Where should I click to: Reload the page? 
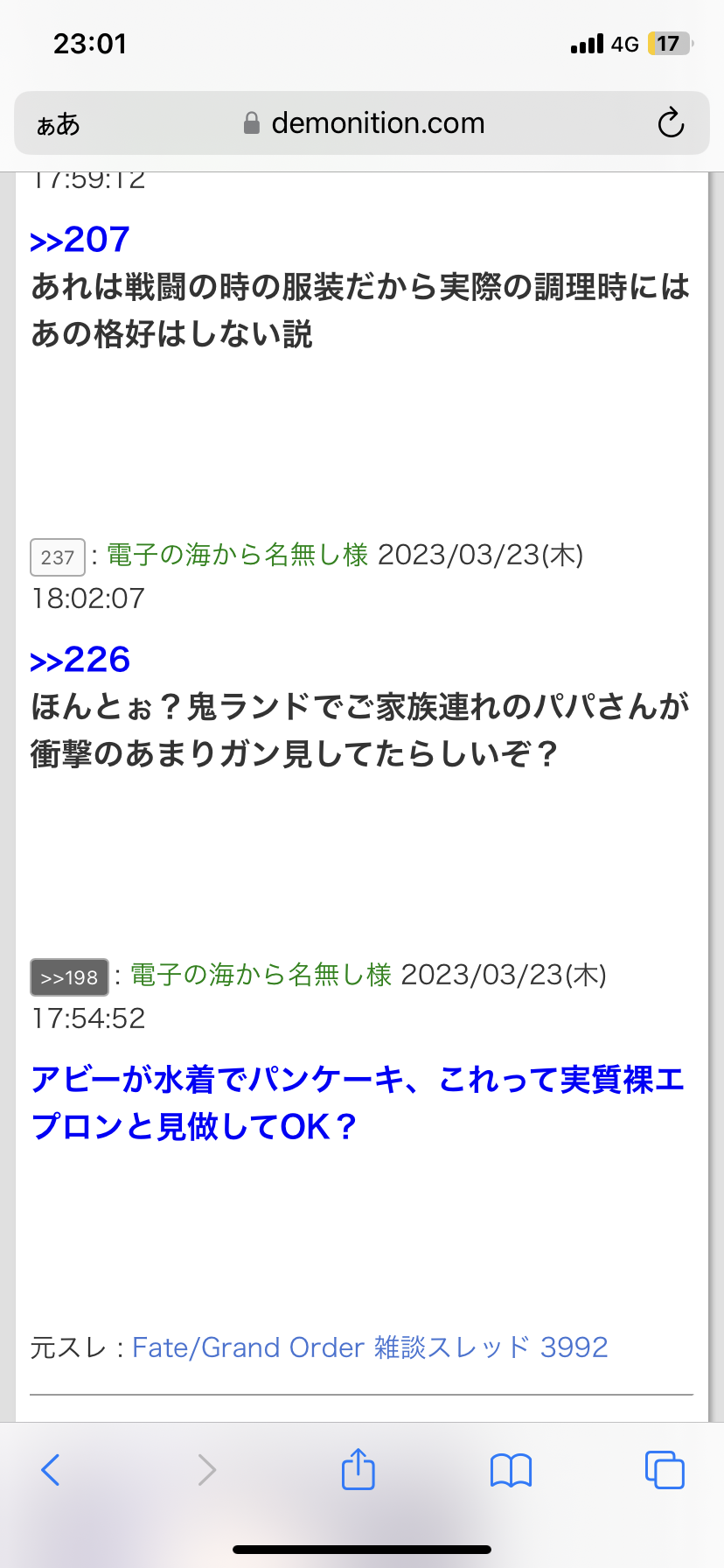(671, 123)
